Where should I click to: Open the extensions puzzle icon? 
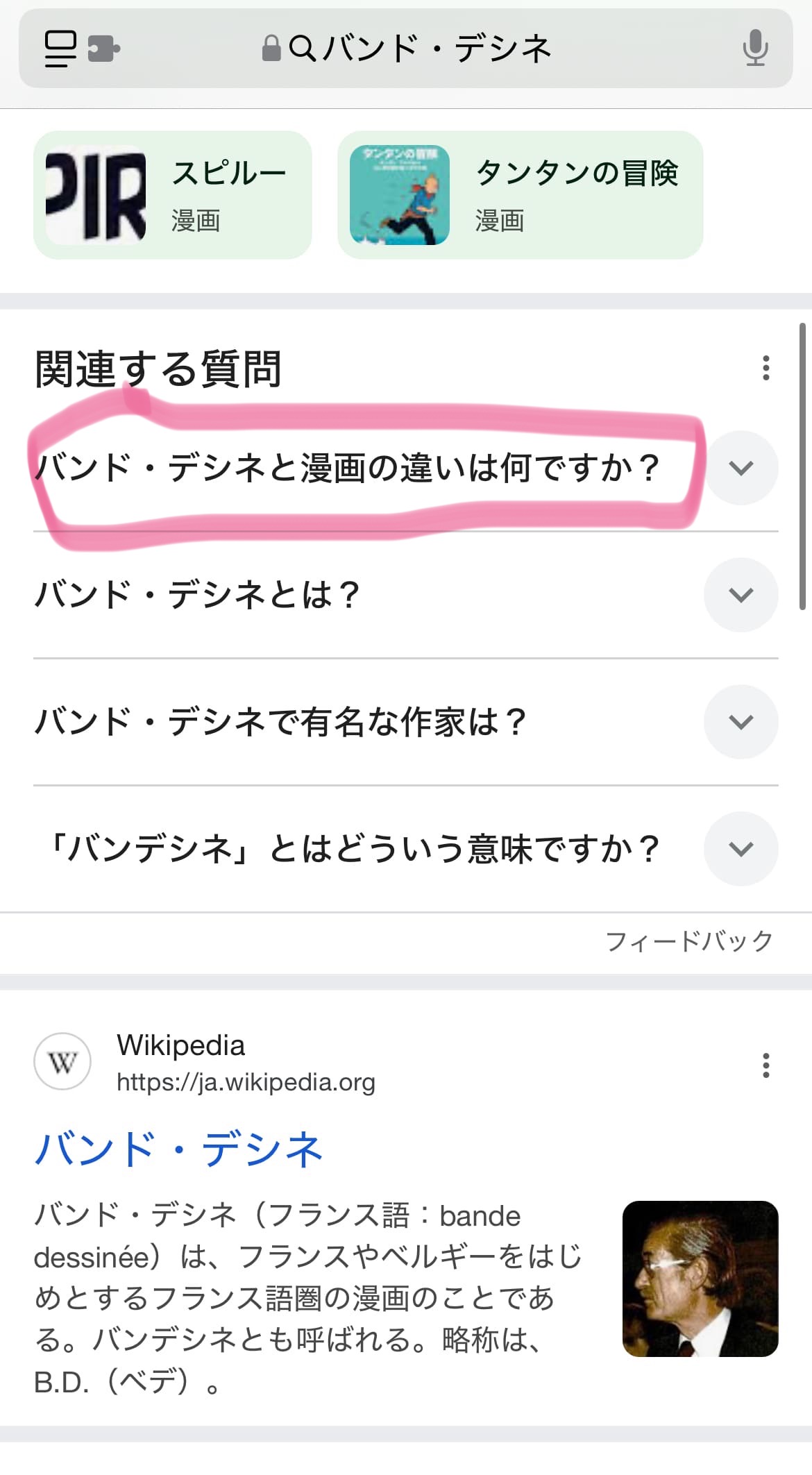tap(104, 49)
